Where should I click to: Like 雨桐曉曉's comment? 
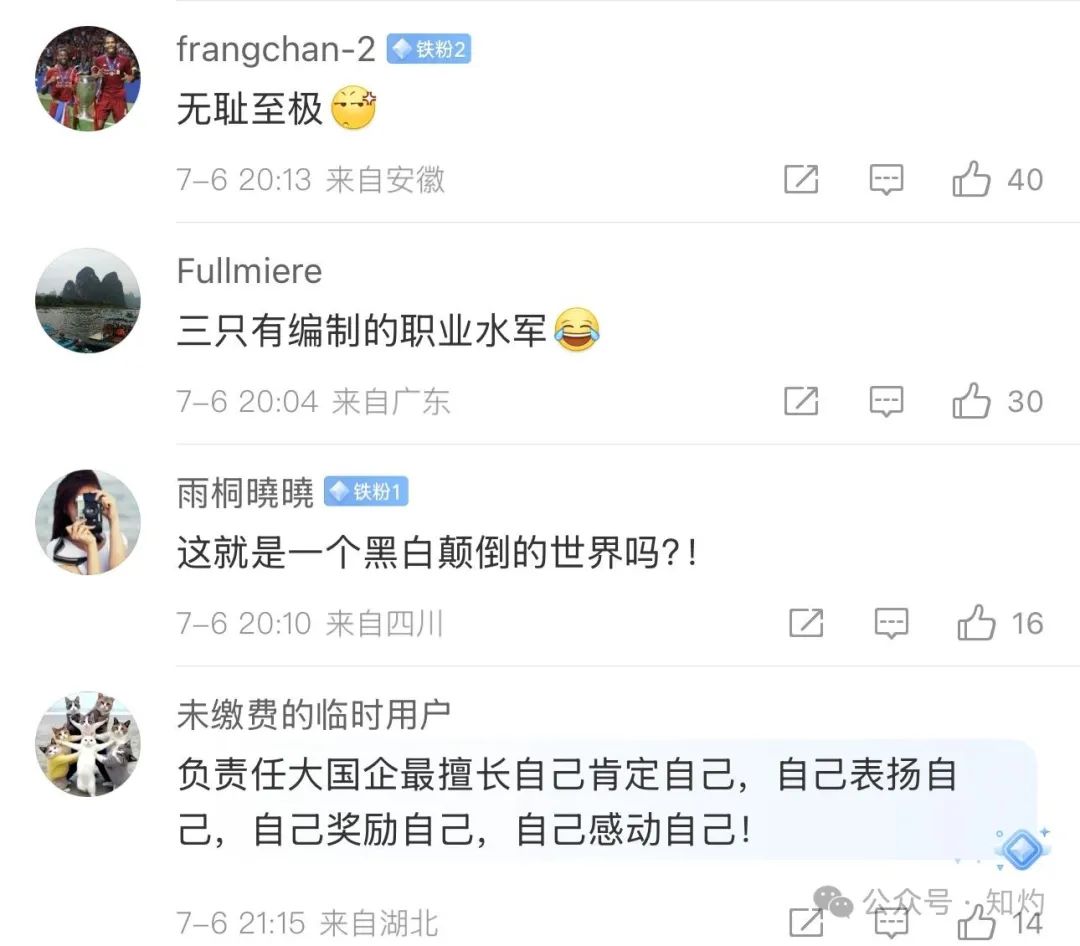click(x=976, y=624)
